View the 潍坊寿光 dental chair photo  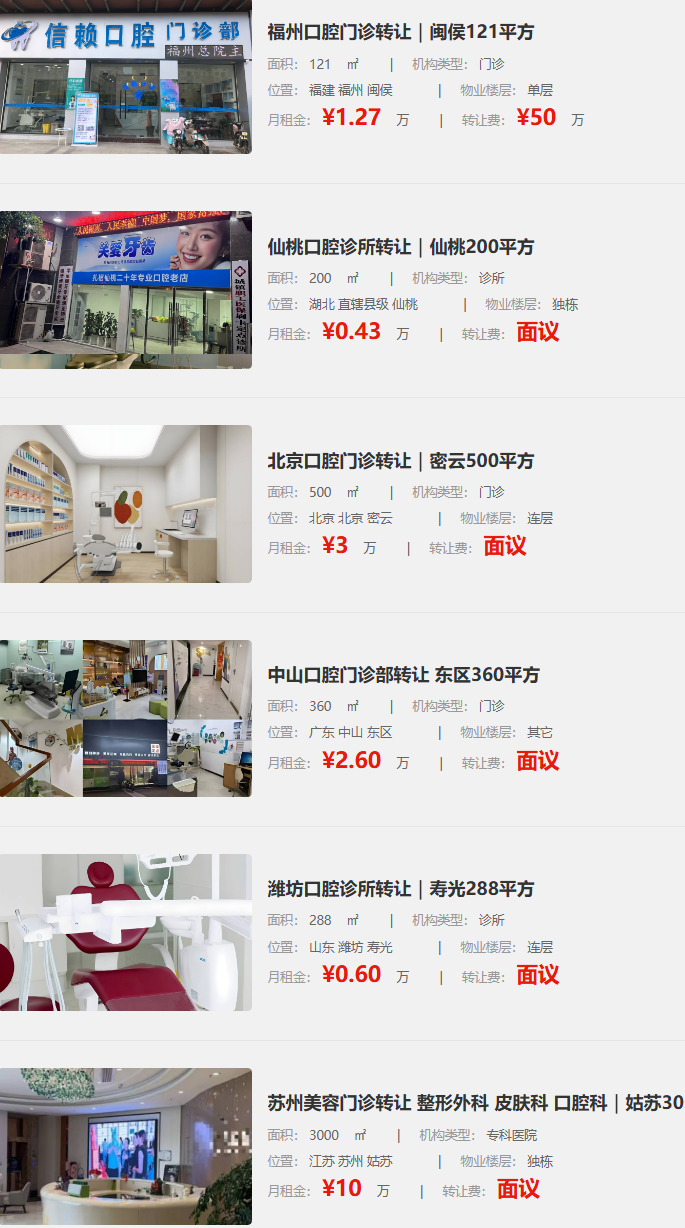pos(125,932)
